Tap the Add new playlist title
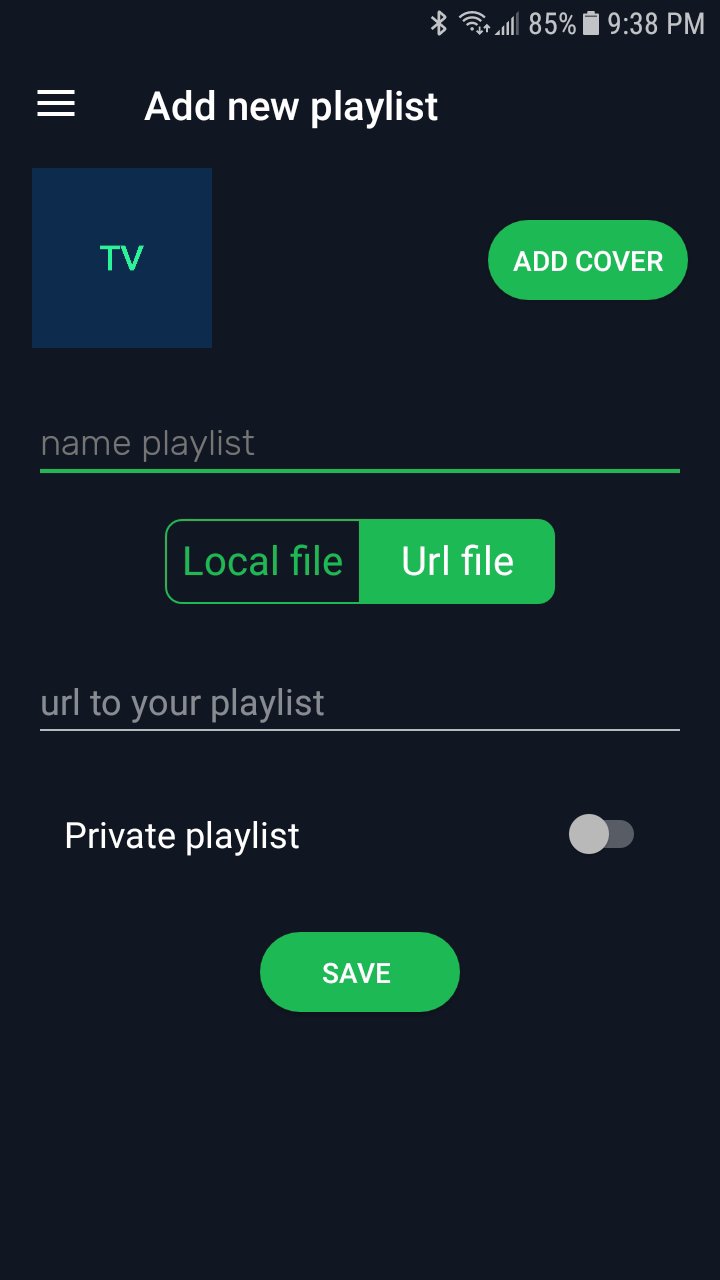This screenshot has width=720, height=1280. pyautogui.click(x=291, y=106)
